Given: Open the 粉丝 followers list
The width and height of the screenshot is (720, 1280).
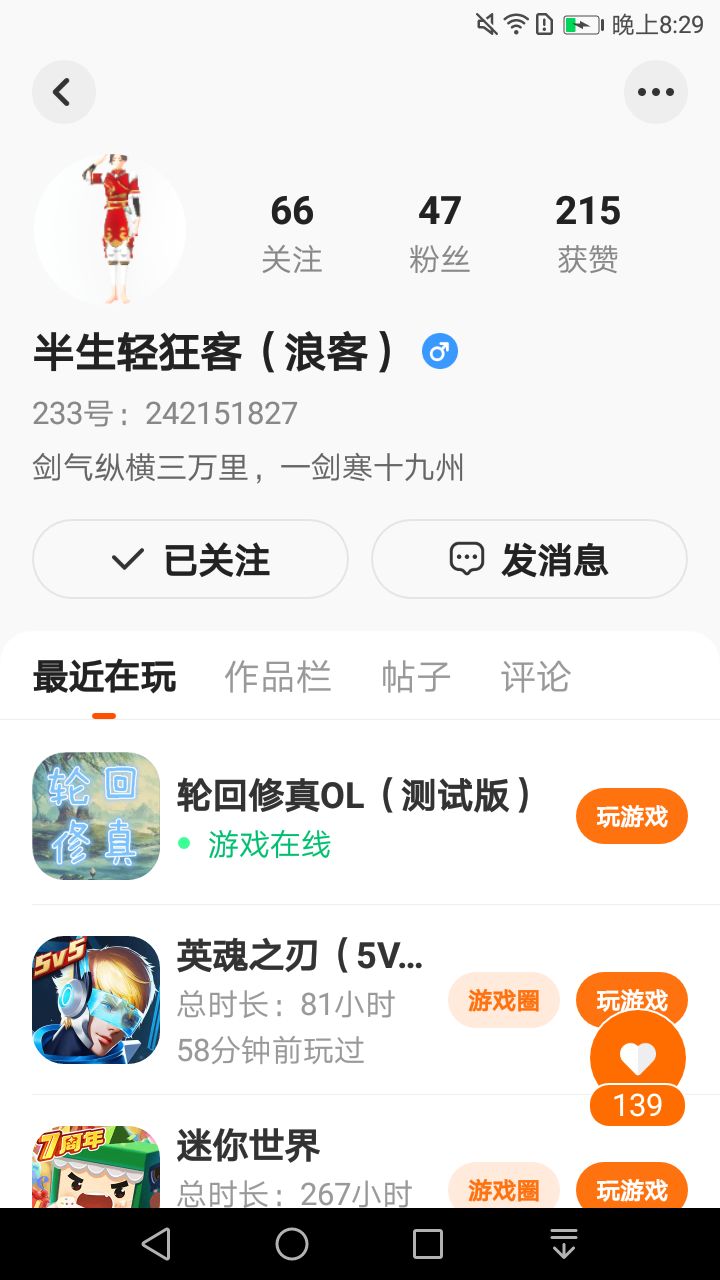Looking at the screenshot, I should point(439,232).
